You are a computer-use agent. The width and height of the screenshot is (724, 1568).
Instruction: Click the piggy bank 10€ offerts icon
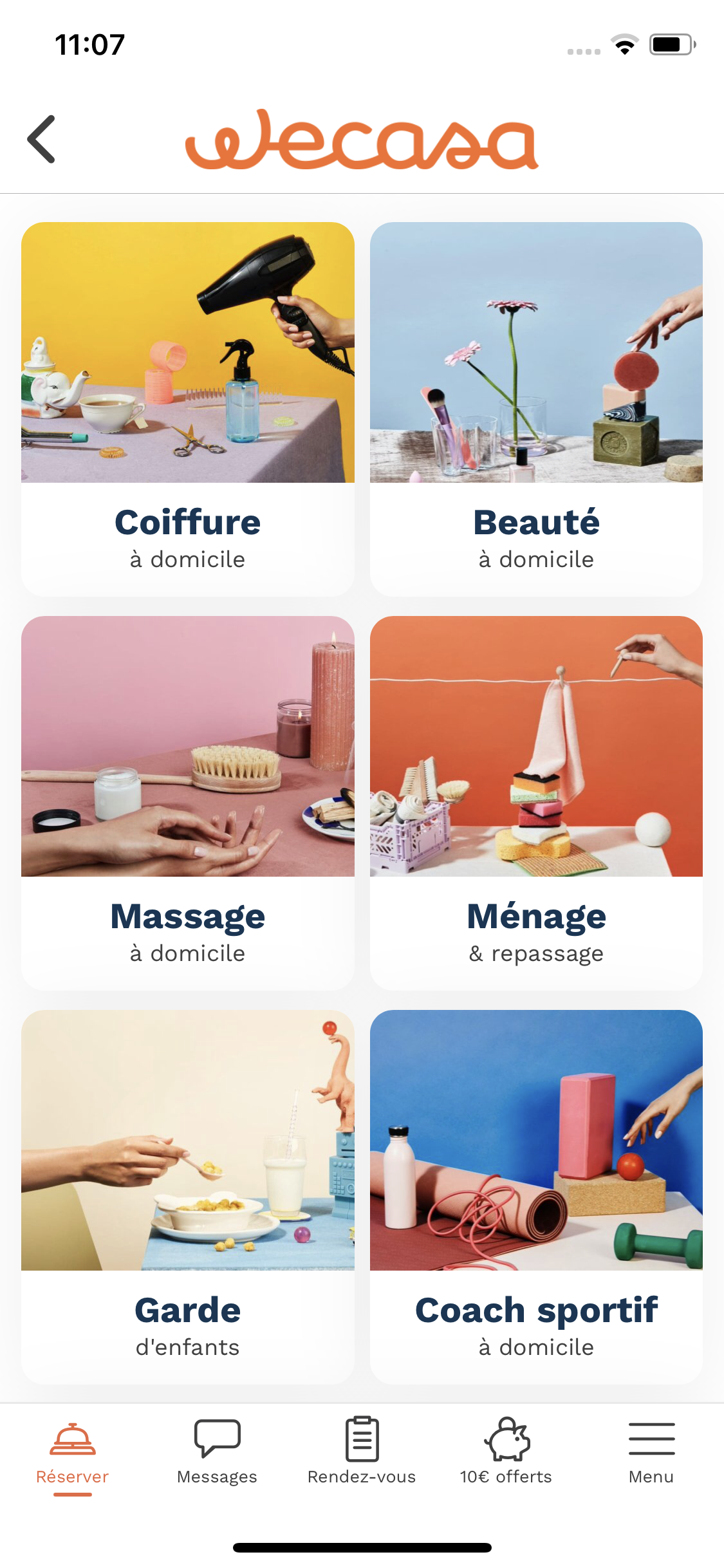click(506, 1437)
